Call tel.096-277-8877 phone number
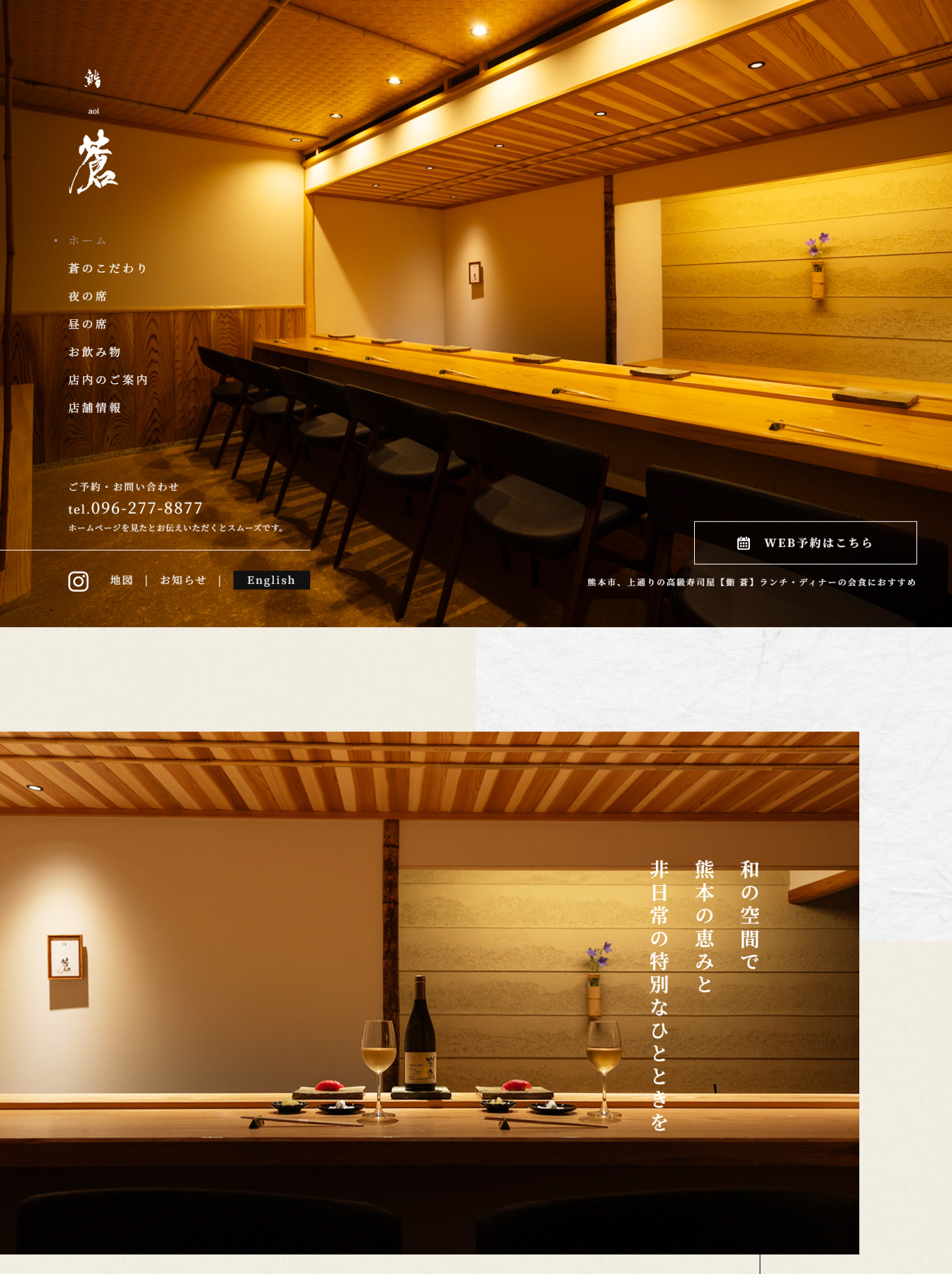The width and height of the screenshot is (952, 1274). coord(136,509)
